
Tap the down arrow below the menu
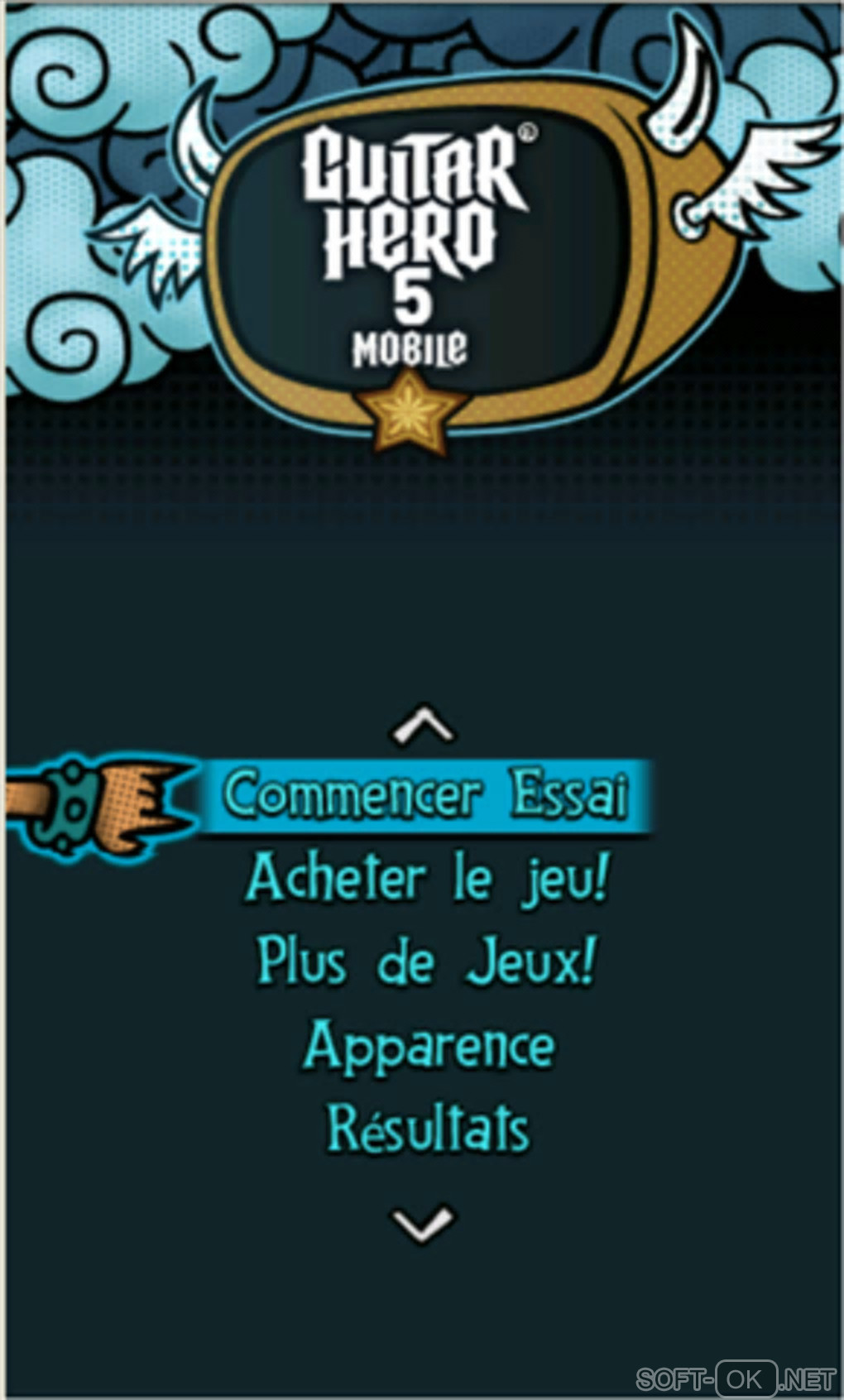point(423,1223)
